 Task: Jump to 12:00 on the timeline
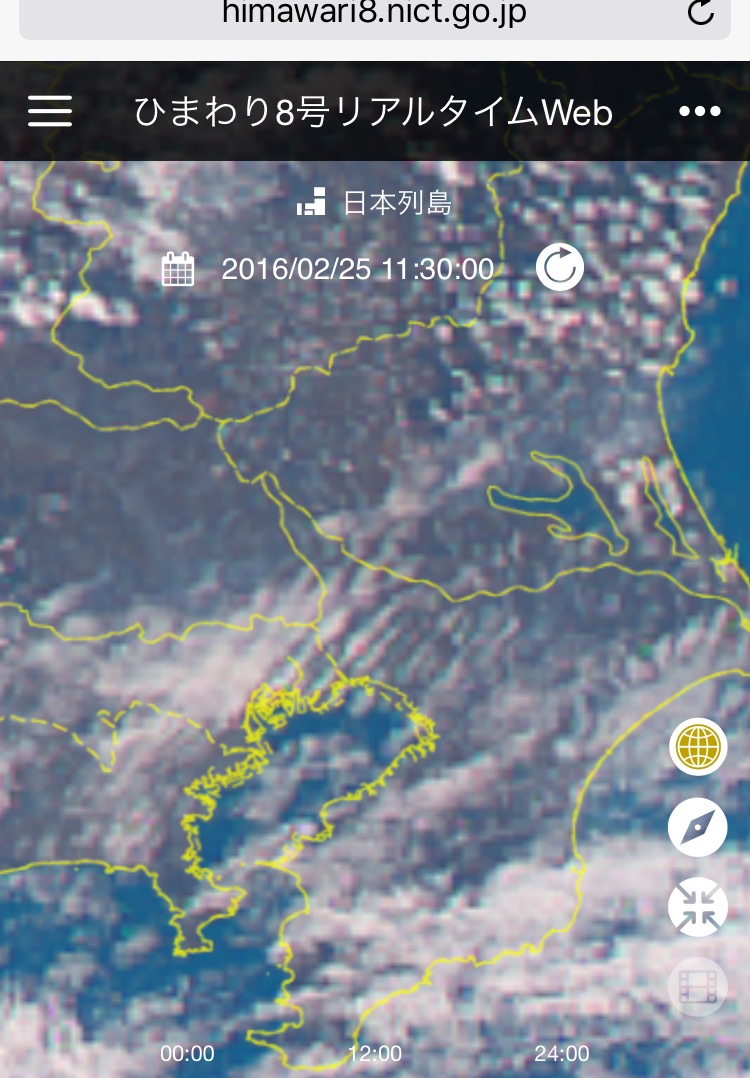tap(373, 1053)
